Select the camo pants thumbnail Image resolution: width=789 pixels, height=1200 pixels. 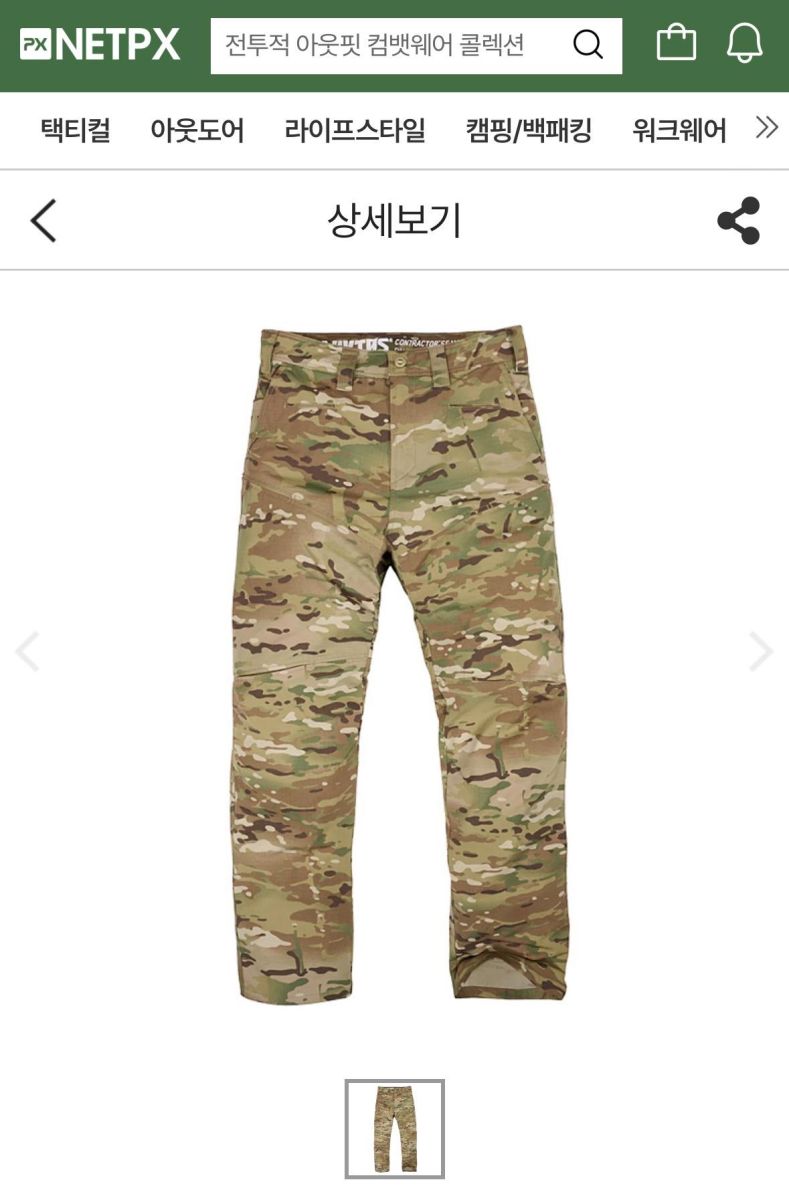point(394,1129)
